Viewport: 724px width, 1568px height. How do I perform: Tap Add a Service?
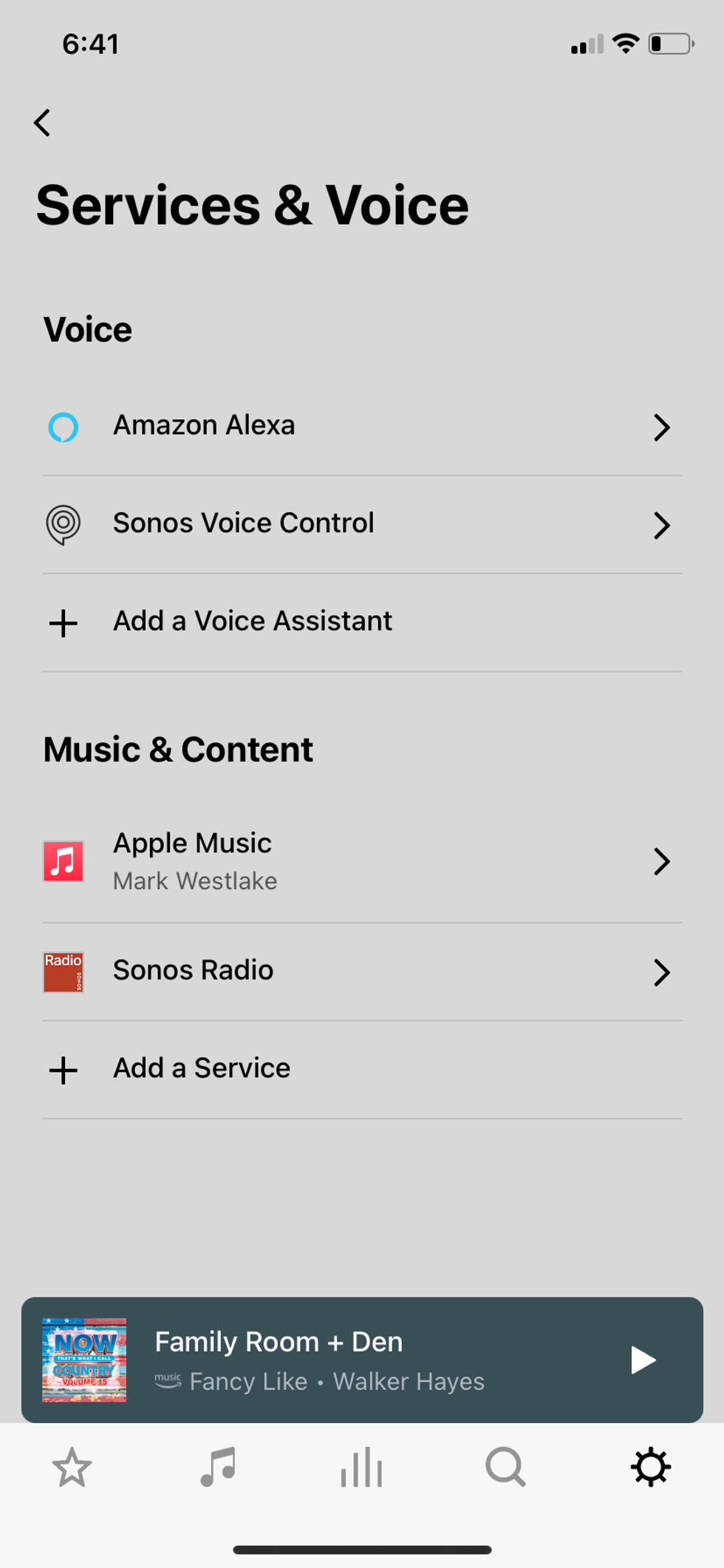tap(201, 1069)
